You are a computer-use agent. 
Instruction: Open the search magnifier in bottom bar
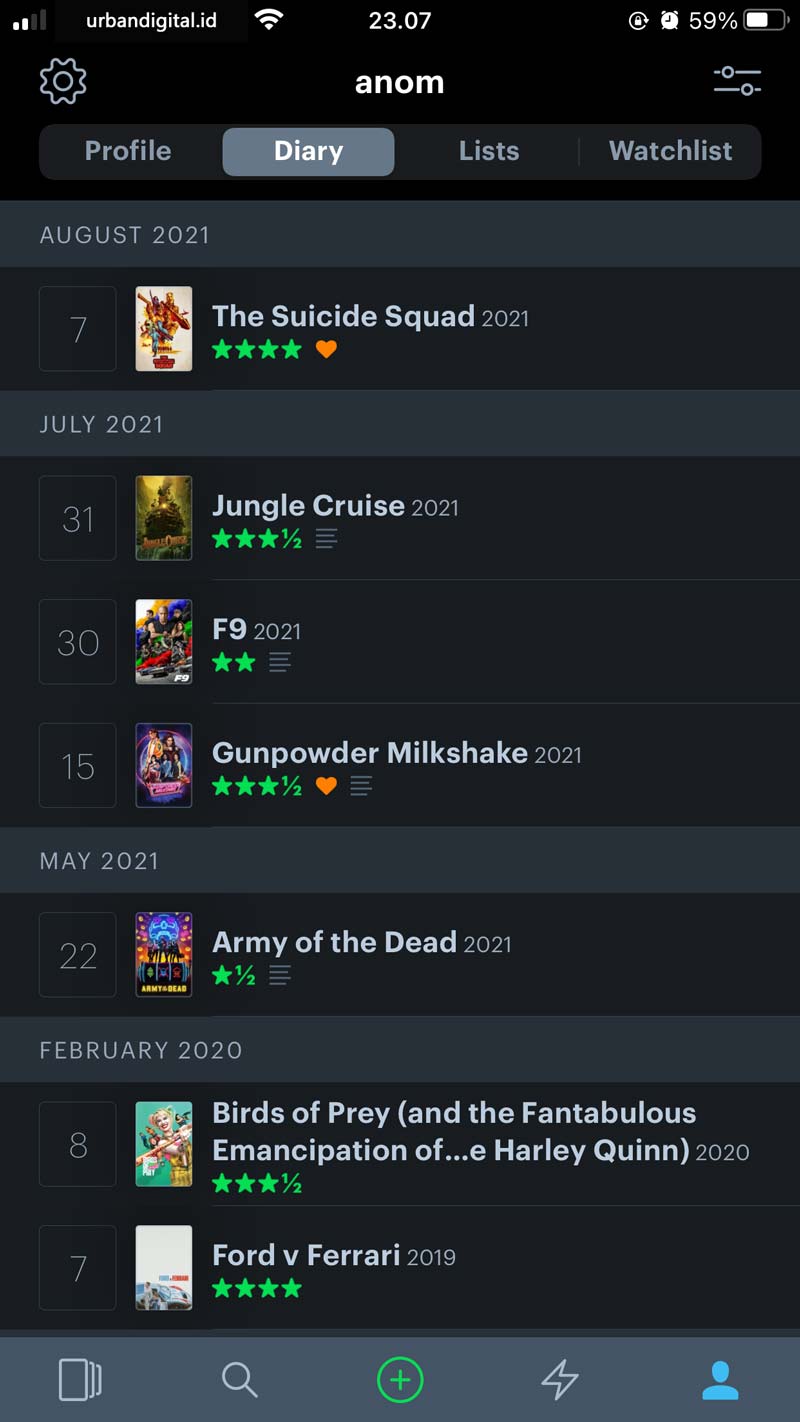pos(240,1381)
